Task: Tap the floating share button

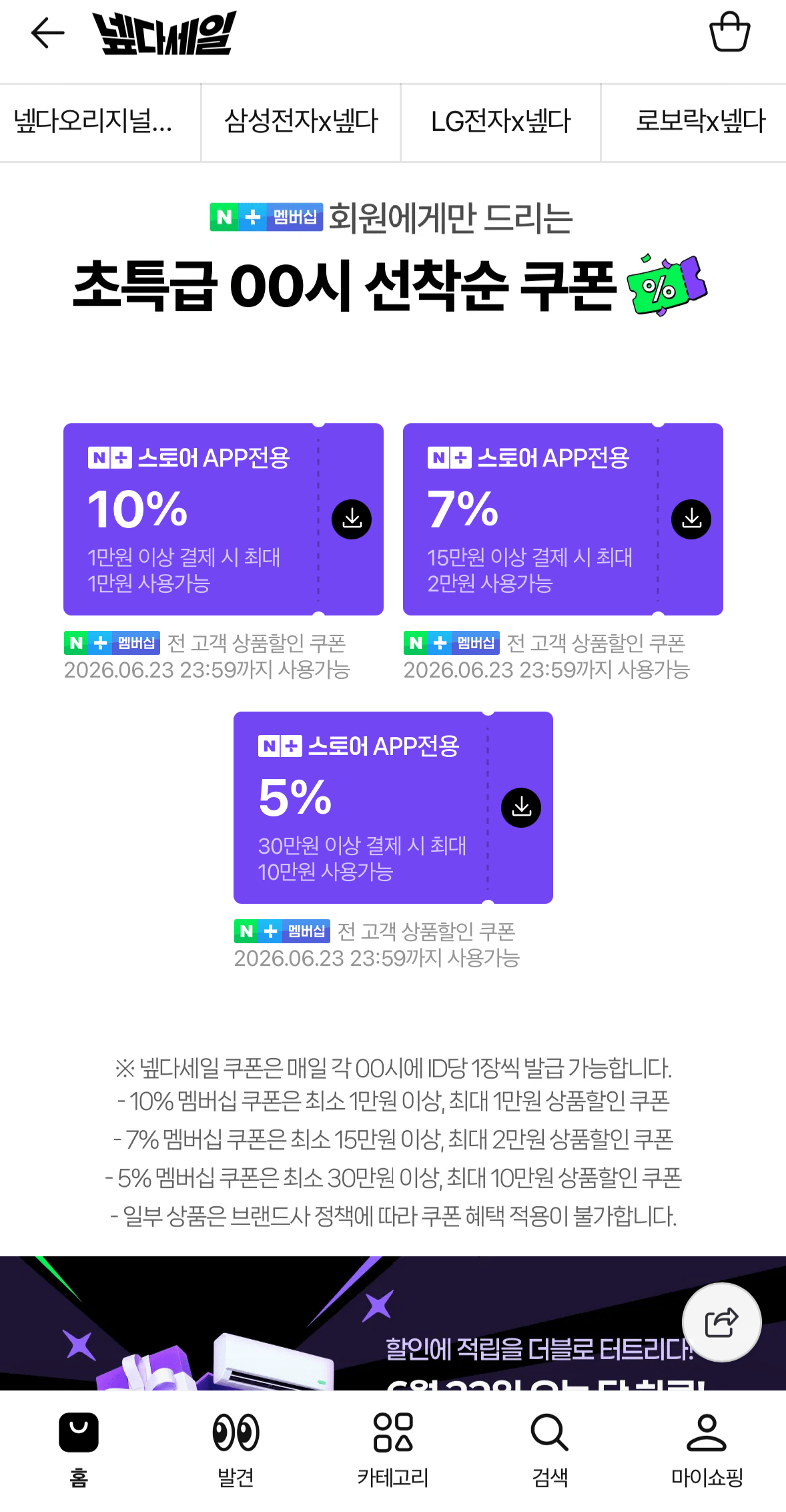Action: tap(721, 1322)
